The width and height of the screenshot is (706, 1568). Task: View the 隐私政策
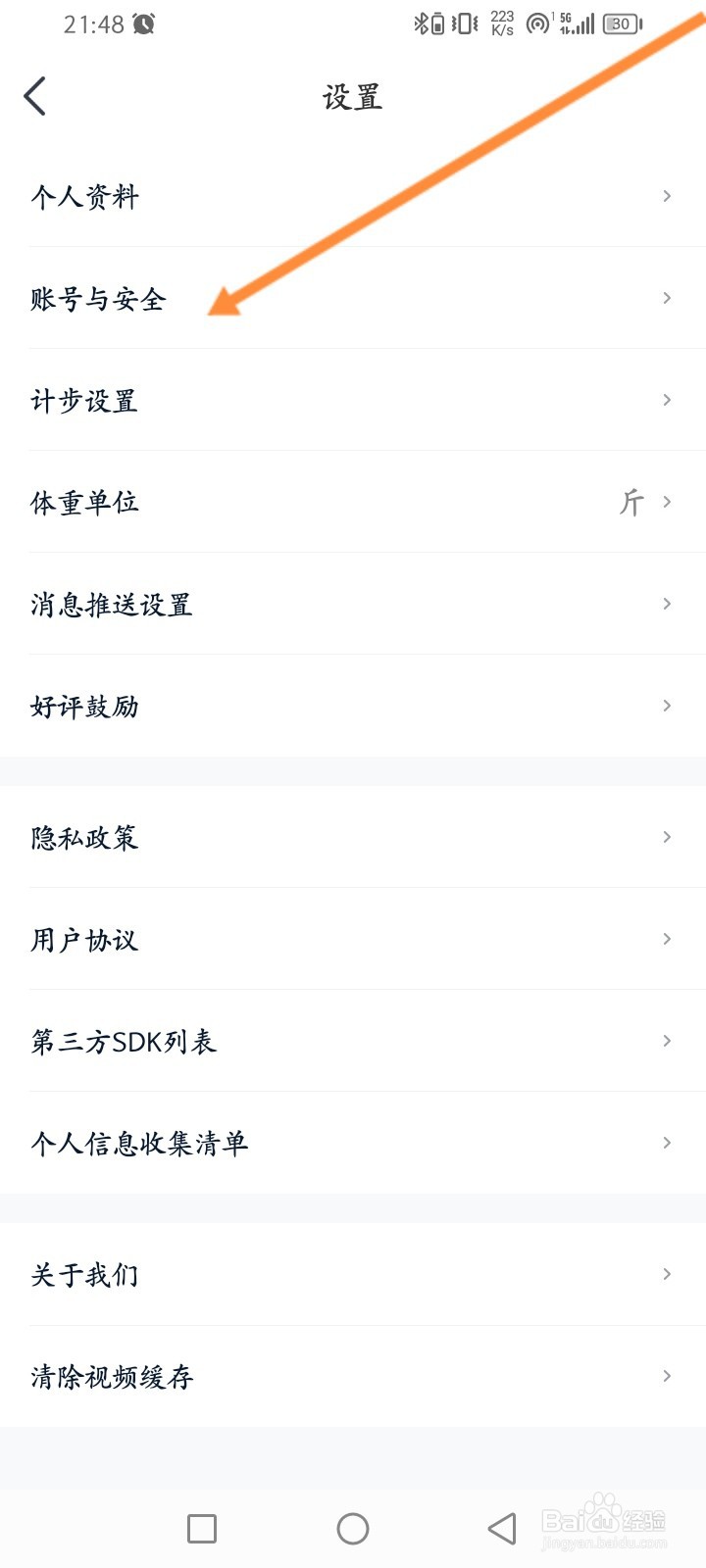[x=353, y=838]
